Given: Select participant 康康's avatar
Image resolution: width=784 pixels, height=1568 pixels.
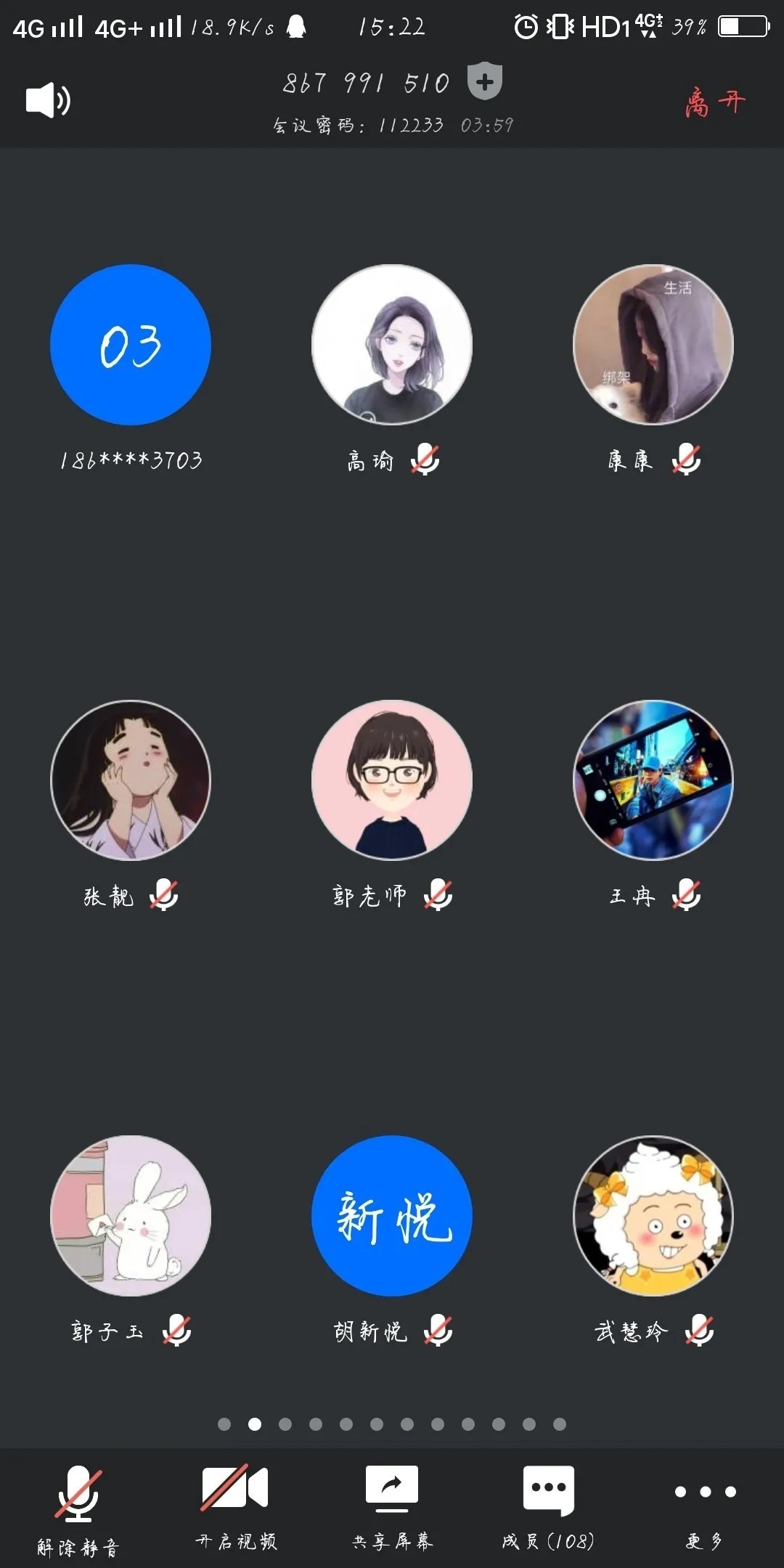Looking at the screenshot, I should [653, 345].
